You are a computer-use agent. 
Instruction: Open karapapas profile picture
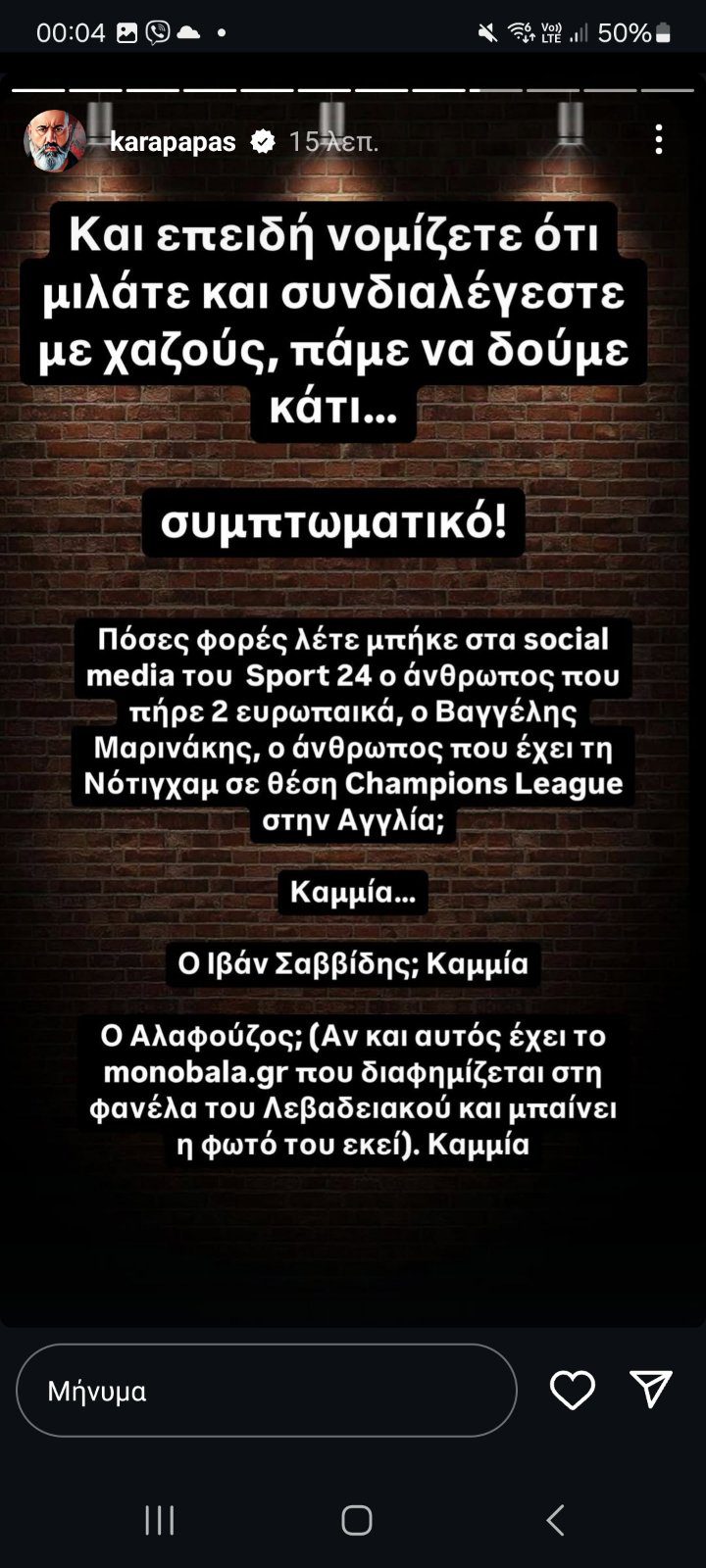(54, 141)
